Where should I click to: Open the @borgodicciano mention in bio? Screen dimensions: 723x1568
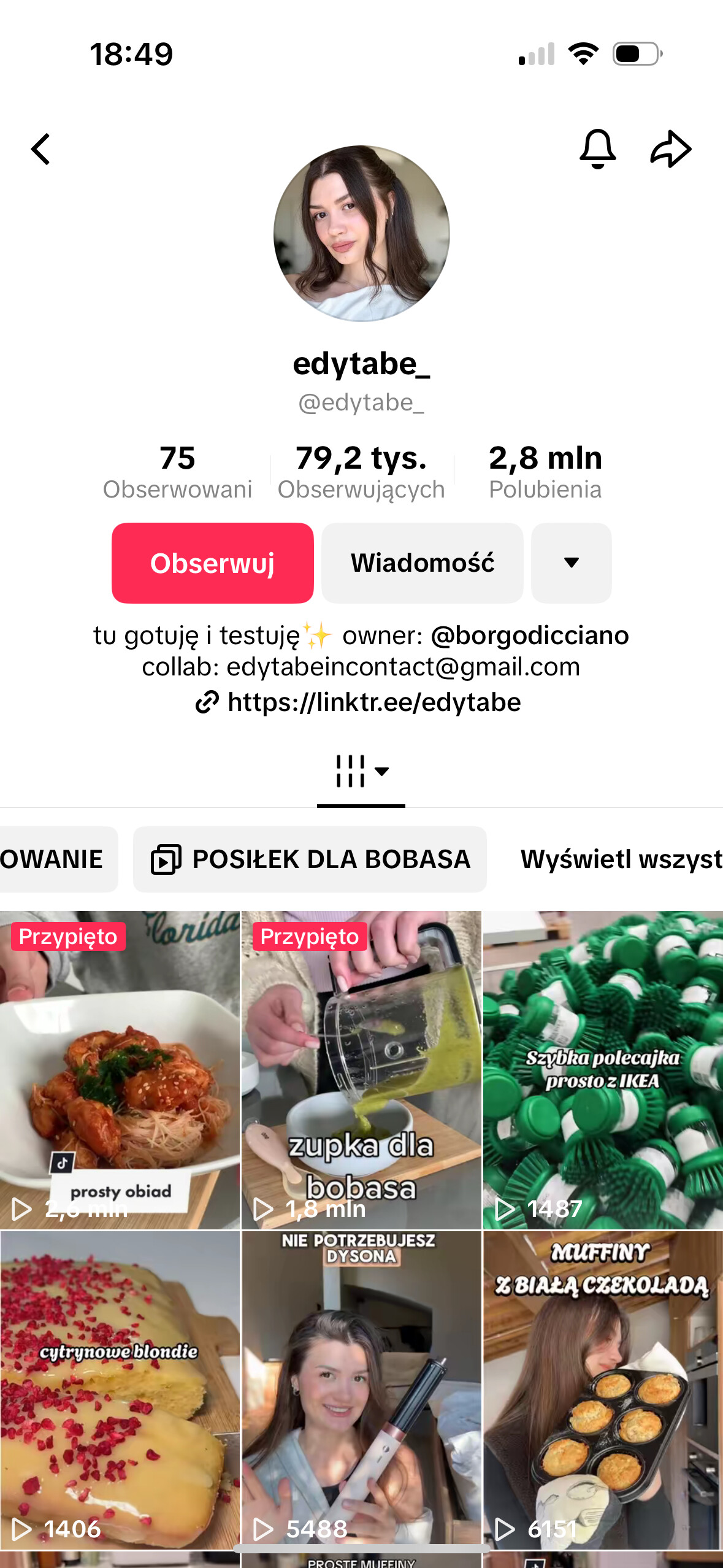530,636
